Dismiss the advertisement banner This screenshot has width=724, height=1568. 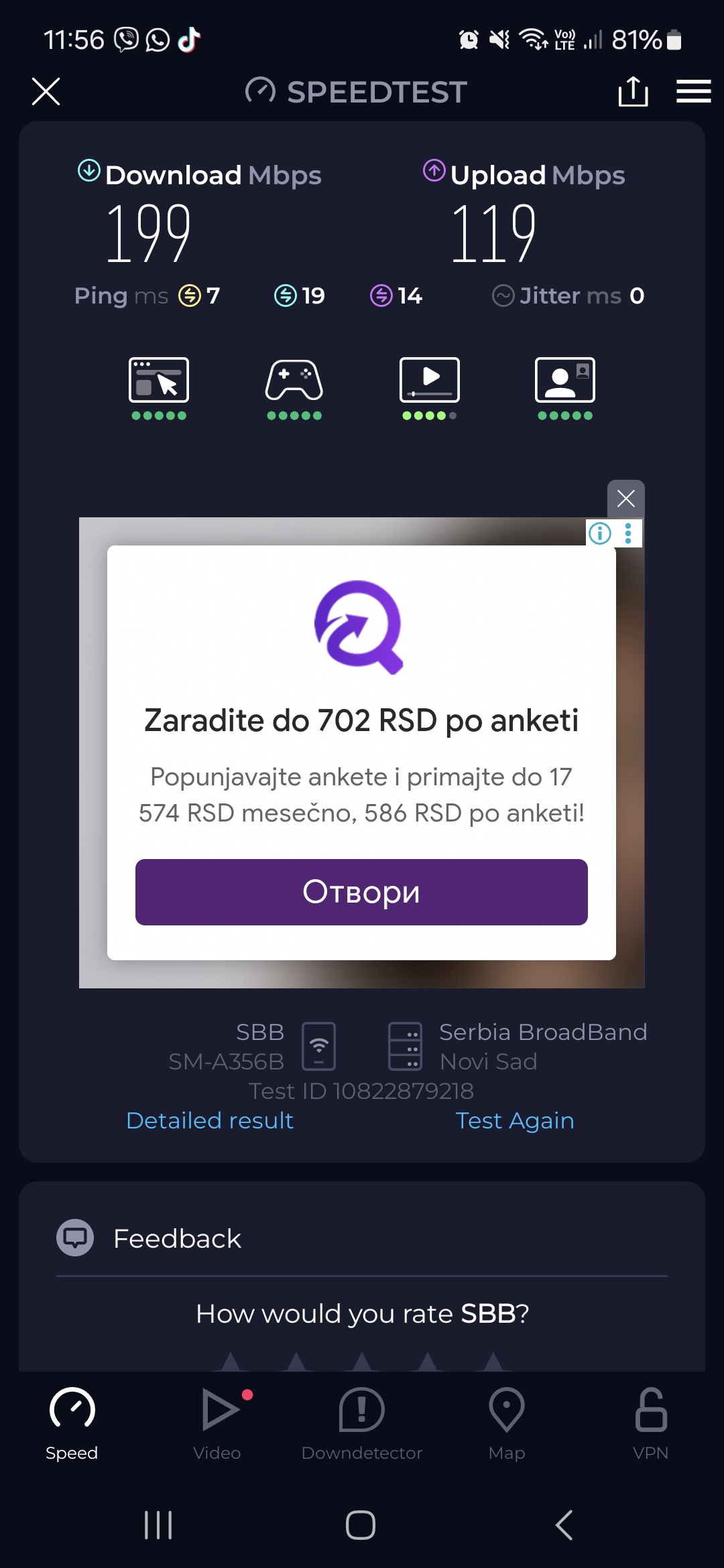(625, 498)
